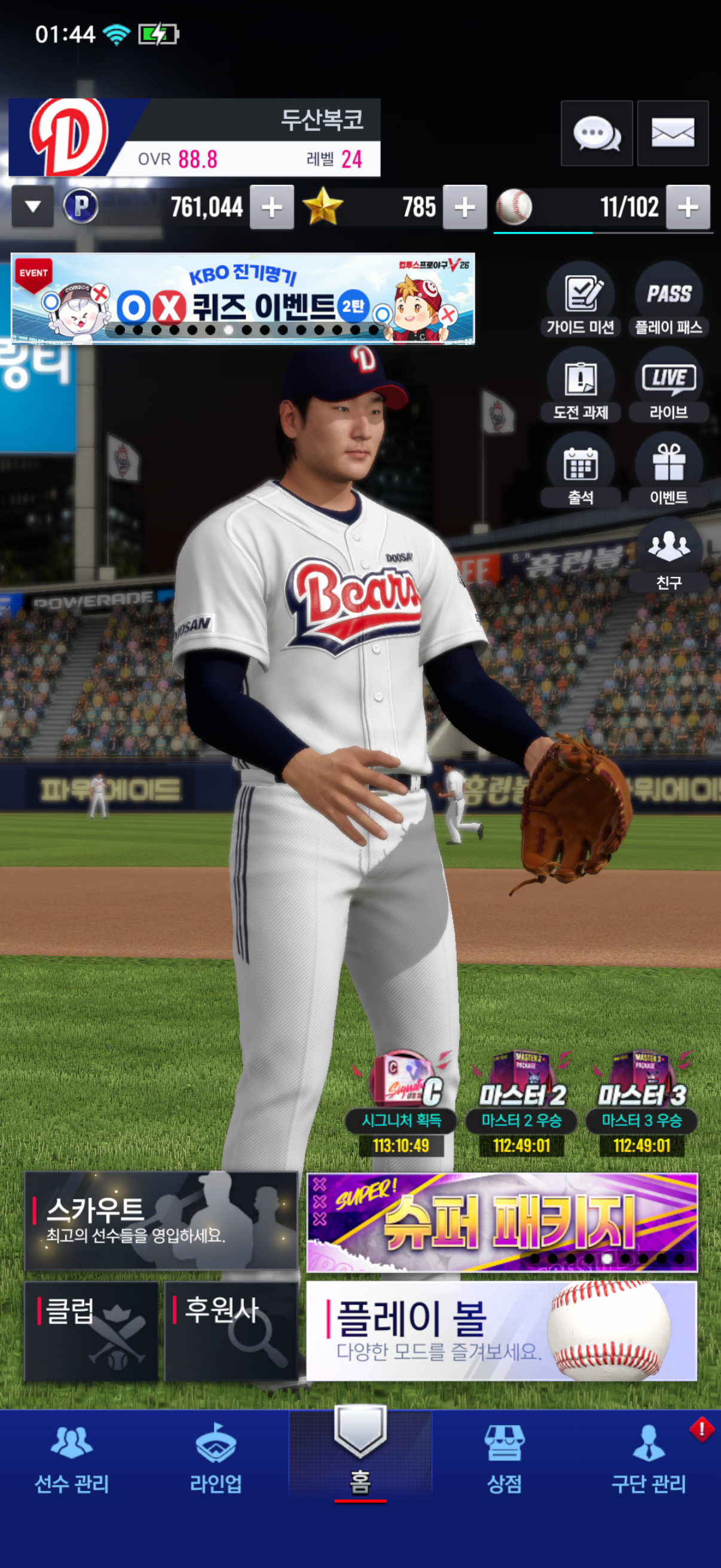Open 친구 friends list
This screenshot has width=721, height=1568.
[x=668, y=555]
